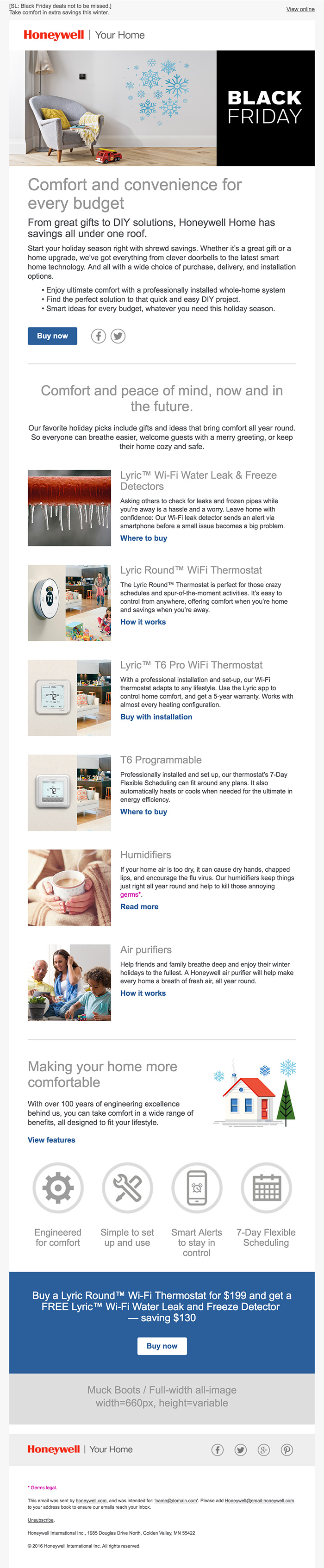Tap the blue Buy now button
Viewport: 324px width, 1568px height.
pos(52,336)
